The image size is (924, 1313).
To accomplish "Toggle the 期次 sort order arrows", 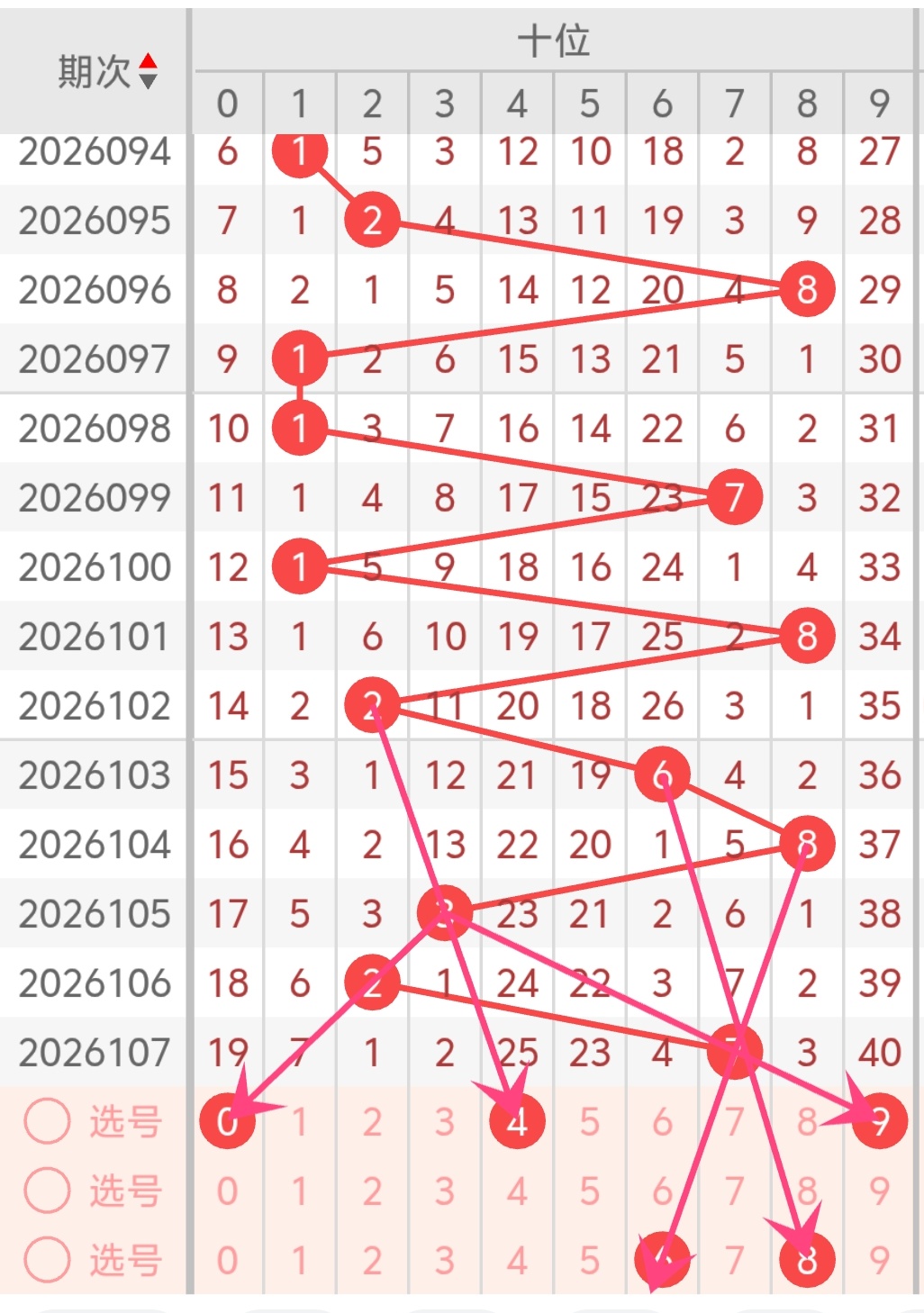I will 149,71.
